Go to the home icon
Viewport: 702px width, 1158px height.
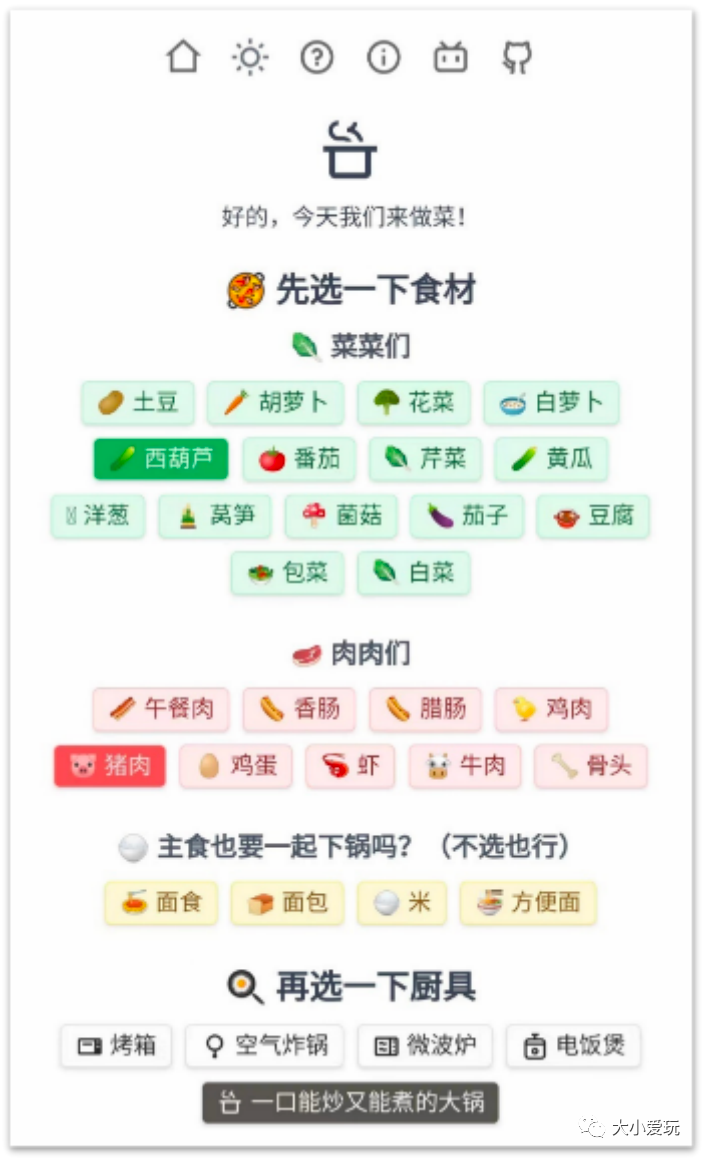pyautogui.click(x=183, y=57)
